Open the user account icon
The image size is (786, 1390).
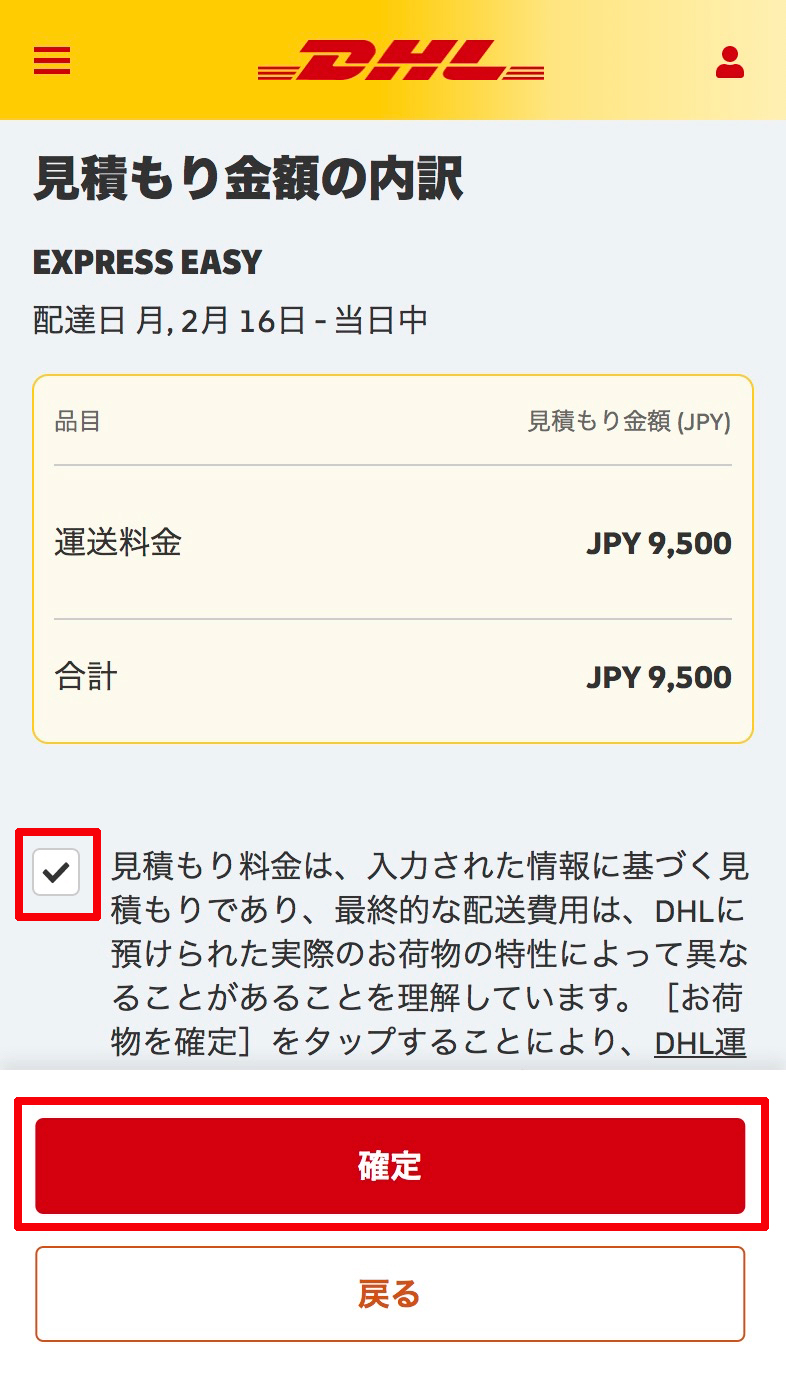pyautogui.click(x=730, y=62)
